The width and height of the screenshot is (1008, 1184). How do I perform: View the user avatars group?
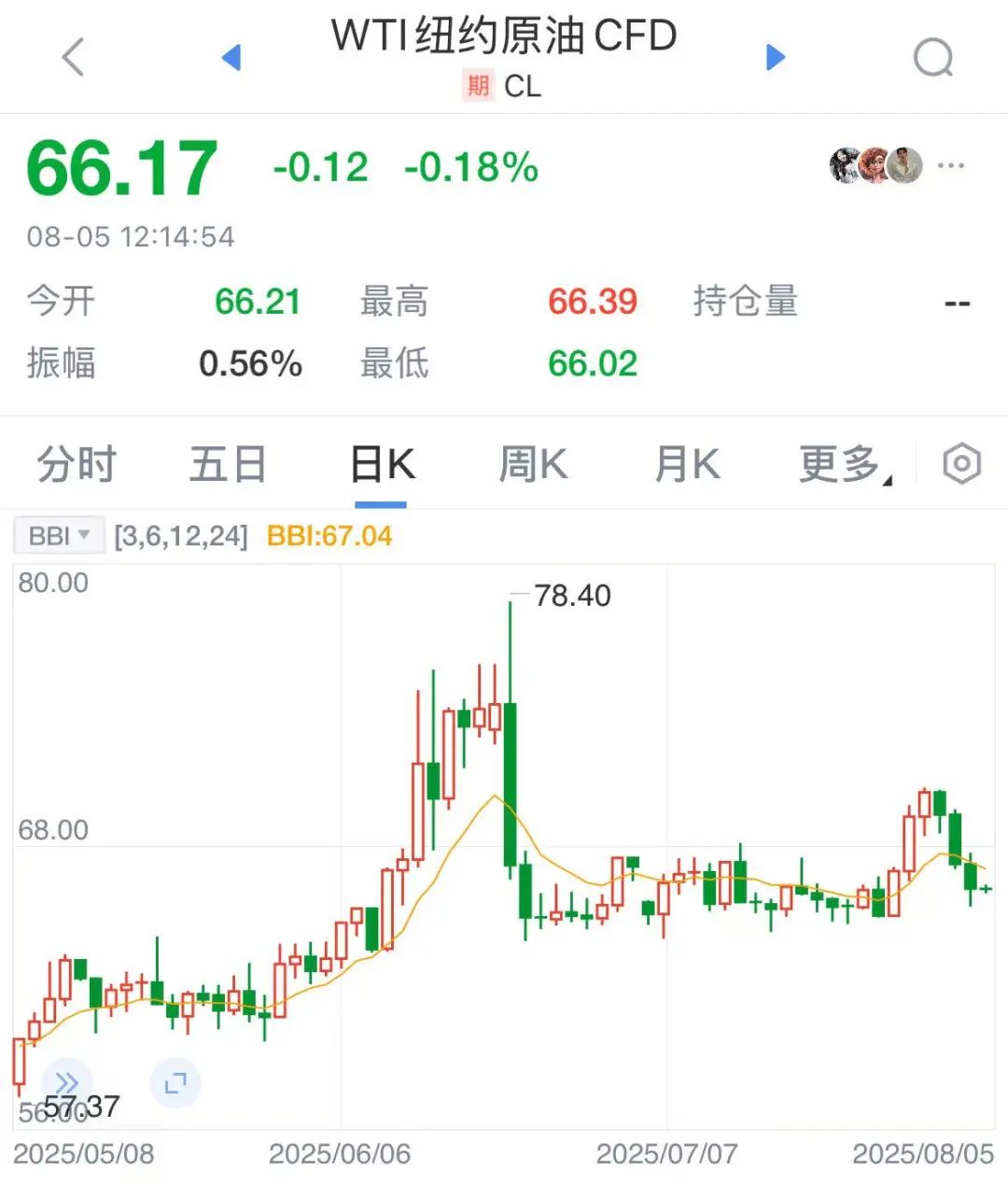tap(875, 166)
